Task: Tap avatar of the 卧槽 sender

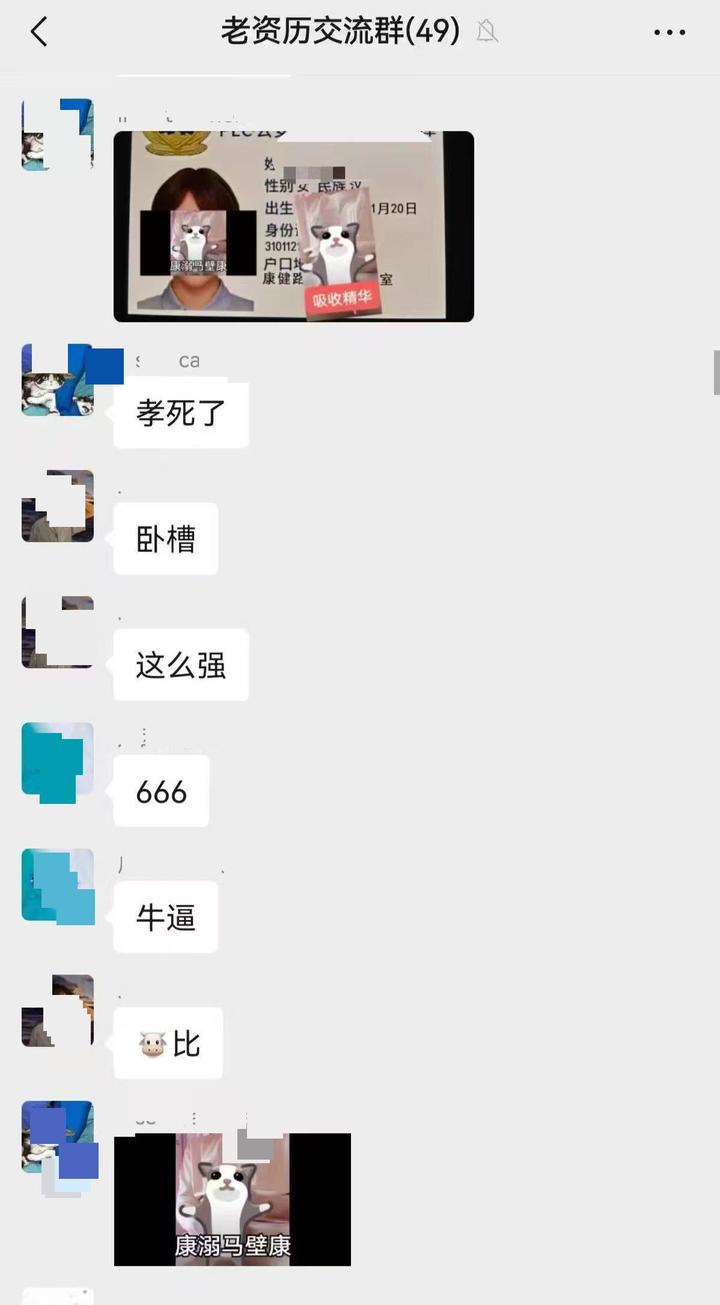Action: [x=58, y=506]
